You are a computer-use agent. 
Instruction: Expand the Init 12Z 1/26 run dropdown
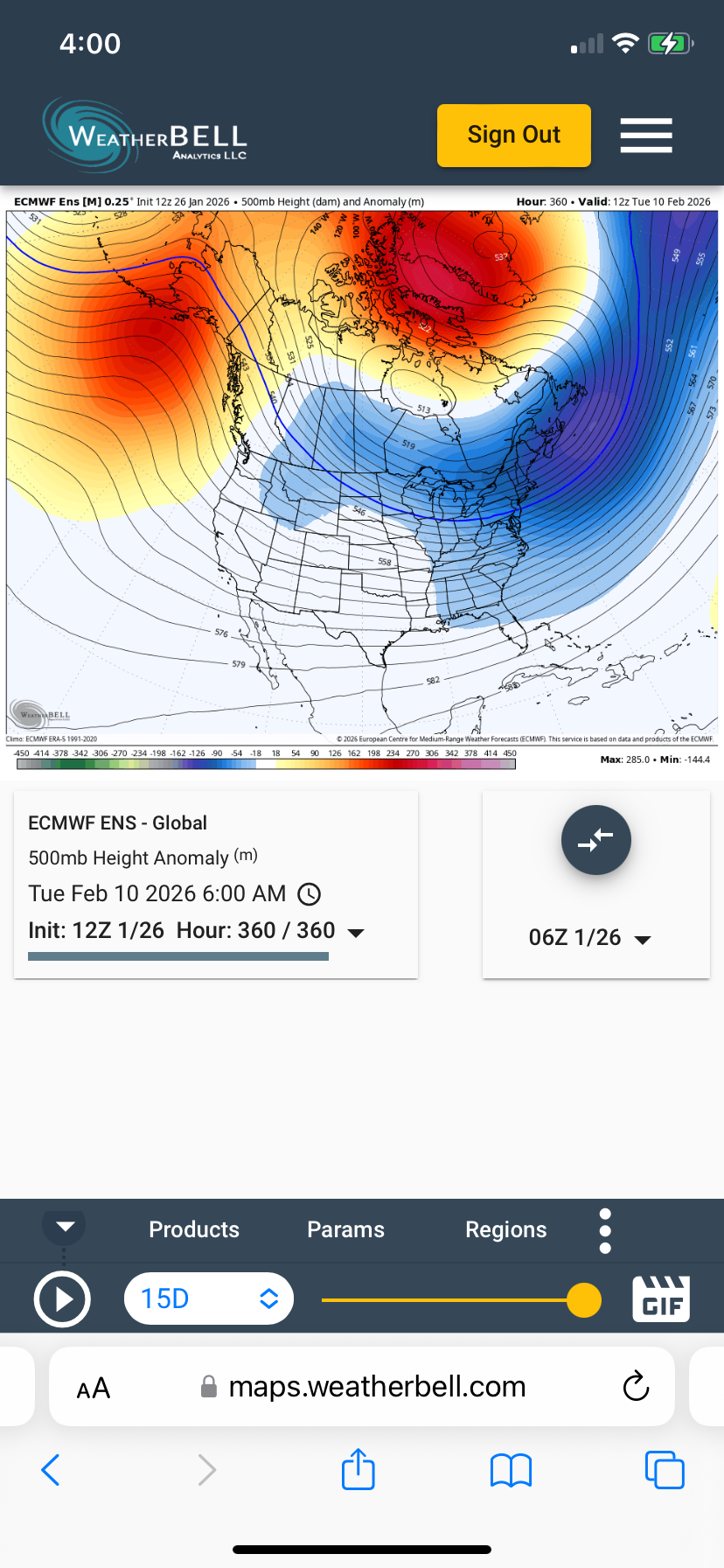356,933
